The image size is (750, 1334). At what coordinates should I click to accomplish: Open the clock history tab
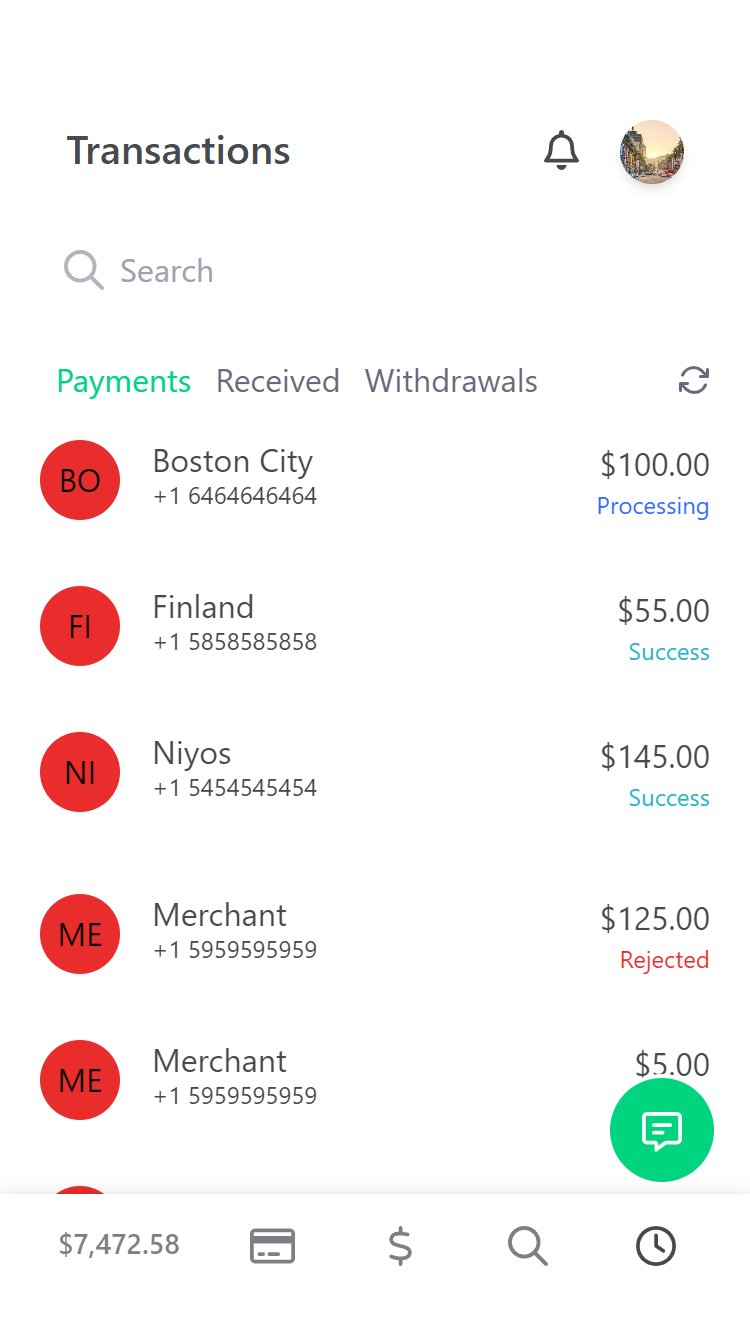point(656,1246)
